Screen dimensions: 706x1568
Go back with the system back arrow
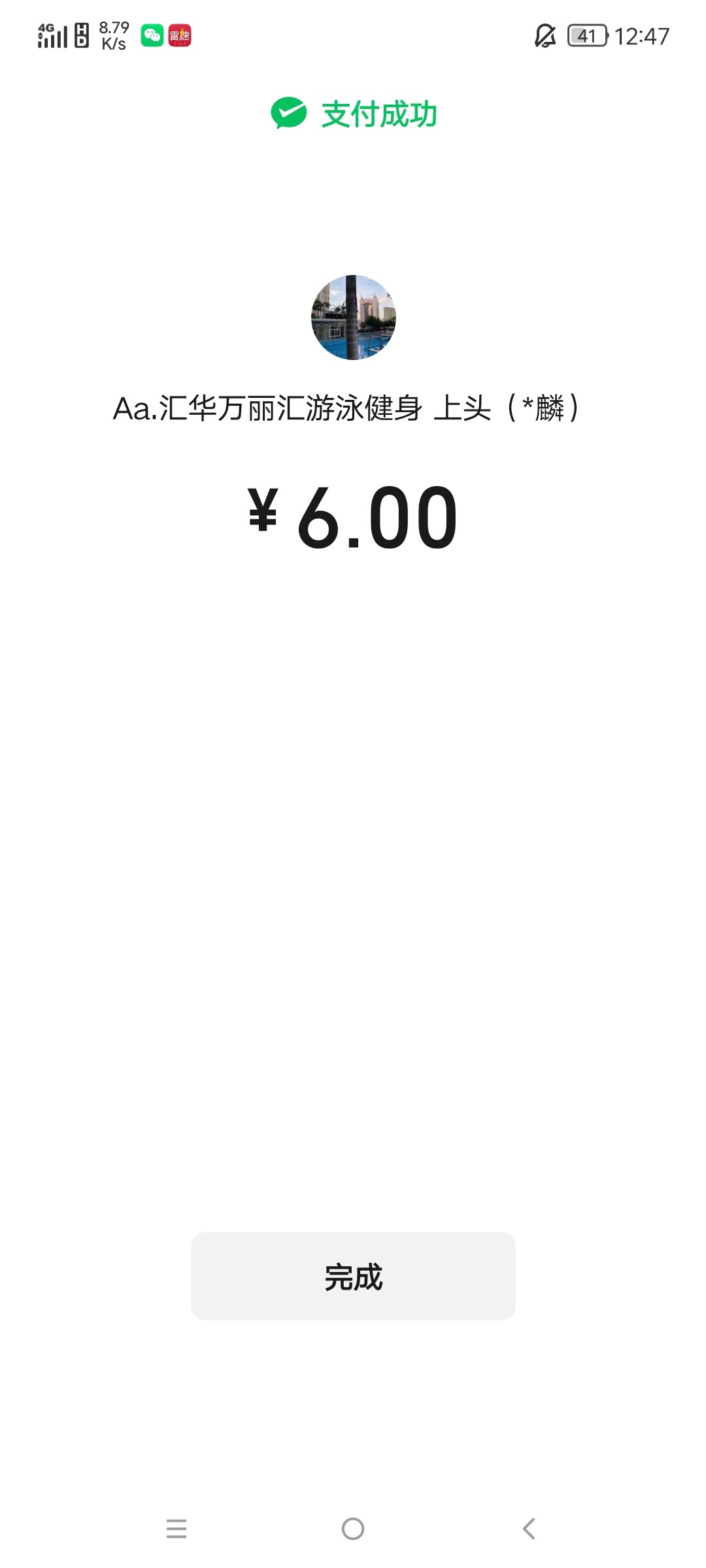pos(529,1529)
